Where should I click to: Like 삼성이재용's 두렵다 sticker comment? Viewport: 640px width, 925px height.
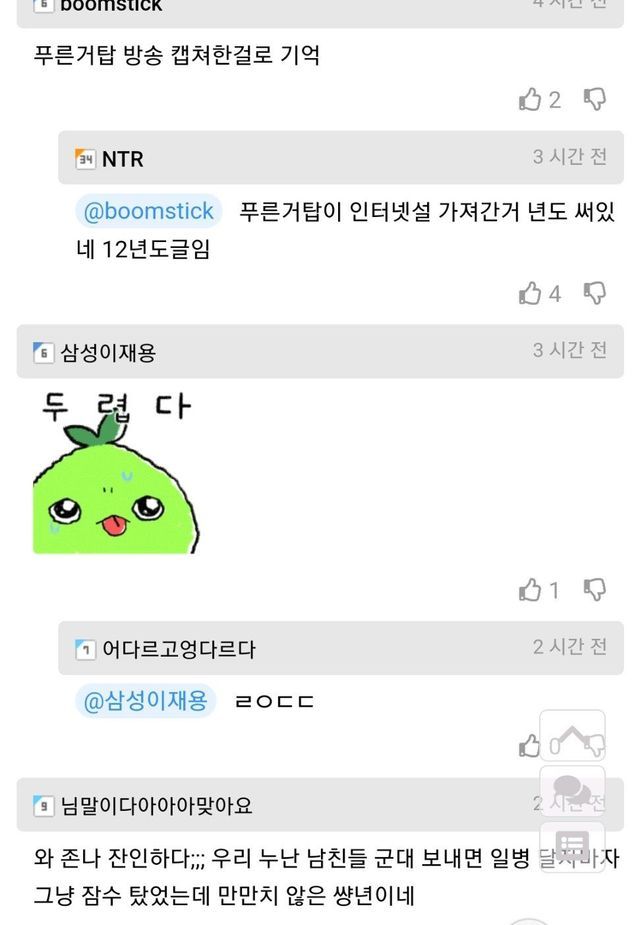coord(530,589)
